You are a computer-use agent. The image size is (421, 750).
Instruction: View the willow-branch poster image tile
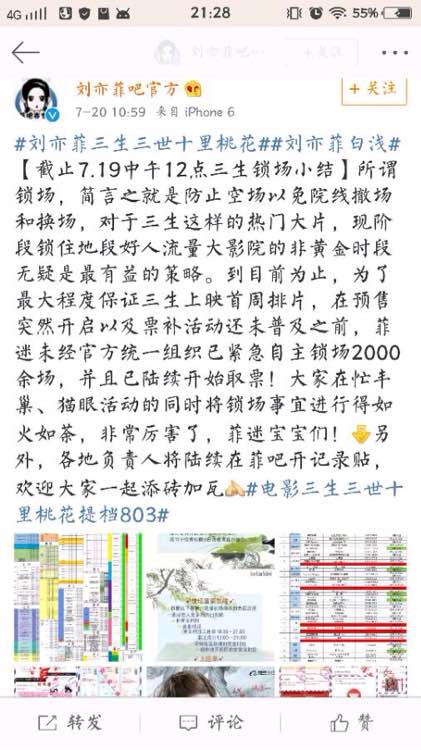coord(210,597)
